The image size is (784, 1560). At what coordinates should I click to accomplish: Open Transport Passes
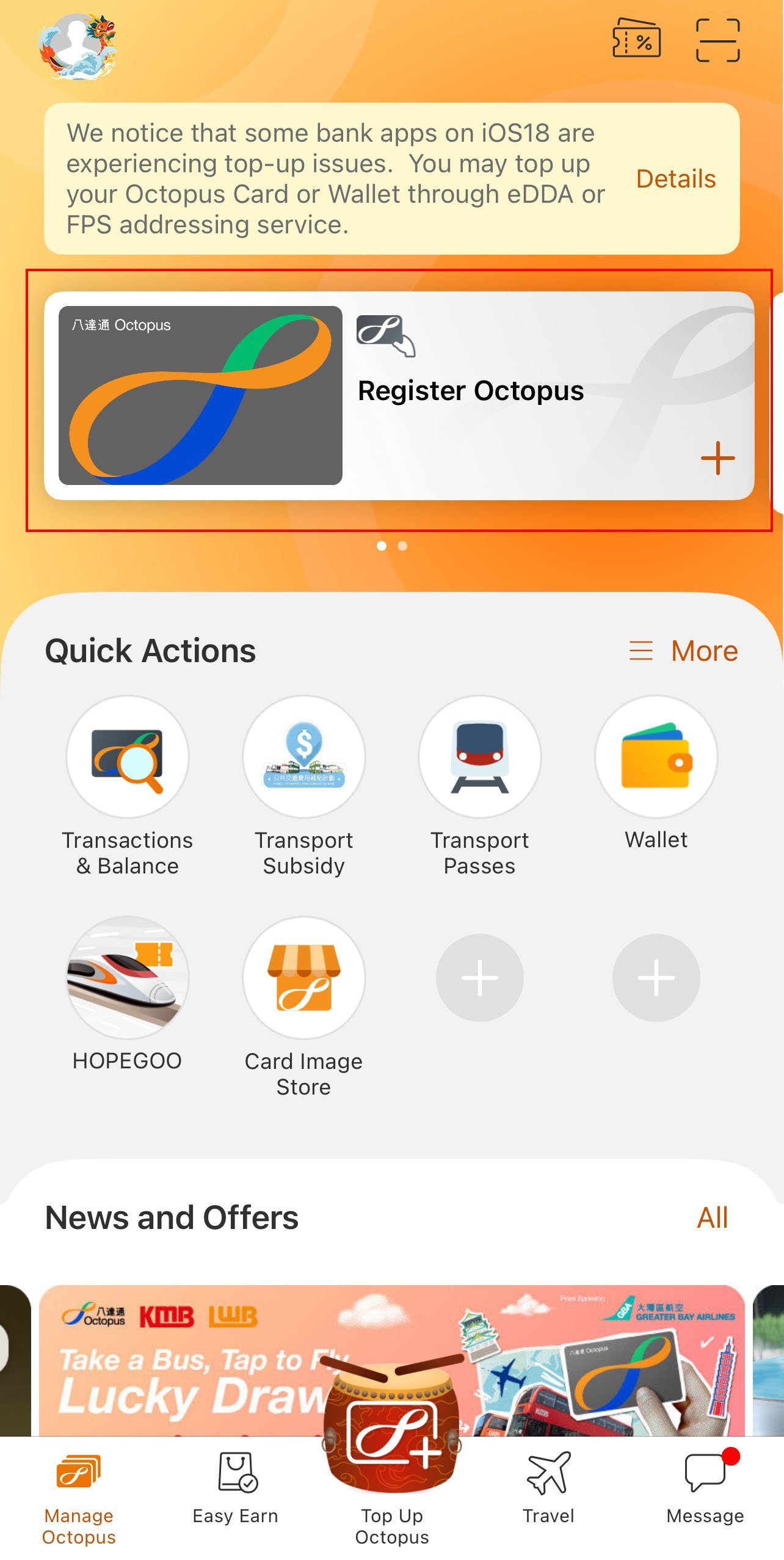coord(480,757)
